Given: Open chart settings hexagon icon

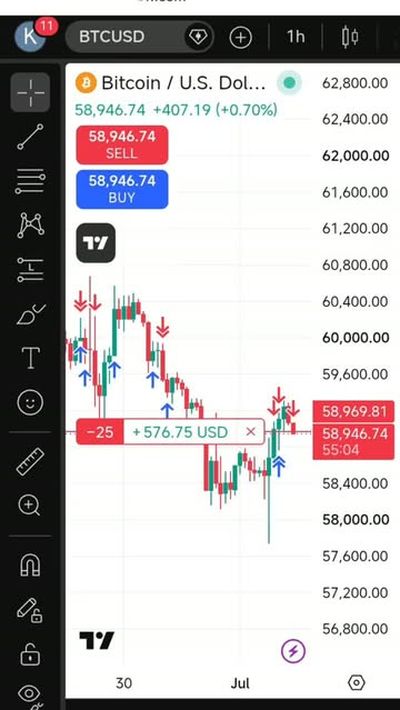Looking at the screenshot, I should pyautogui.click(x=357, y=682).
